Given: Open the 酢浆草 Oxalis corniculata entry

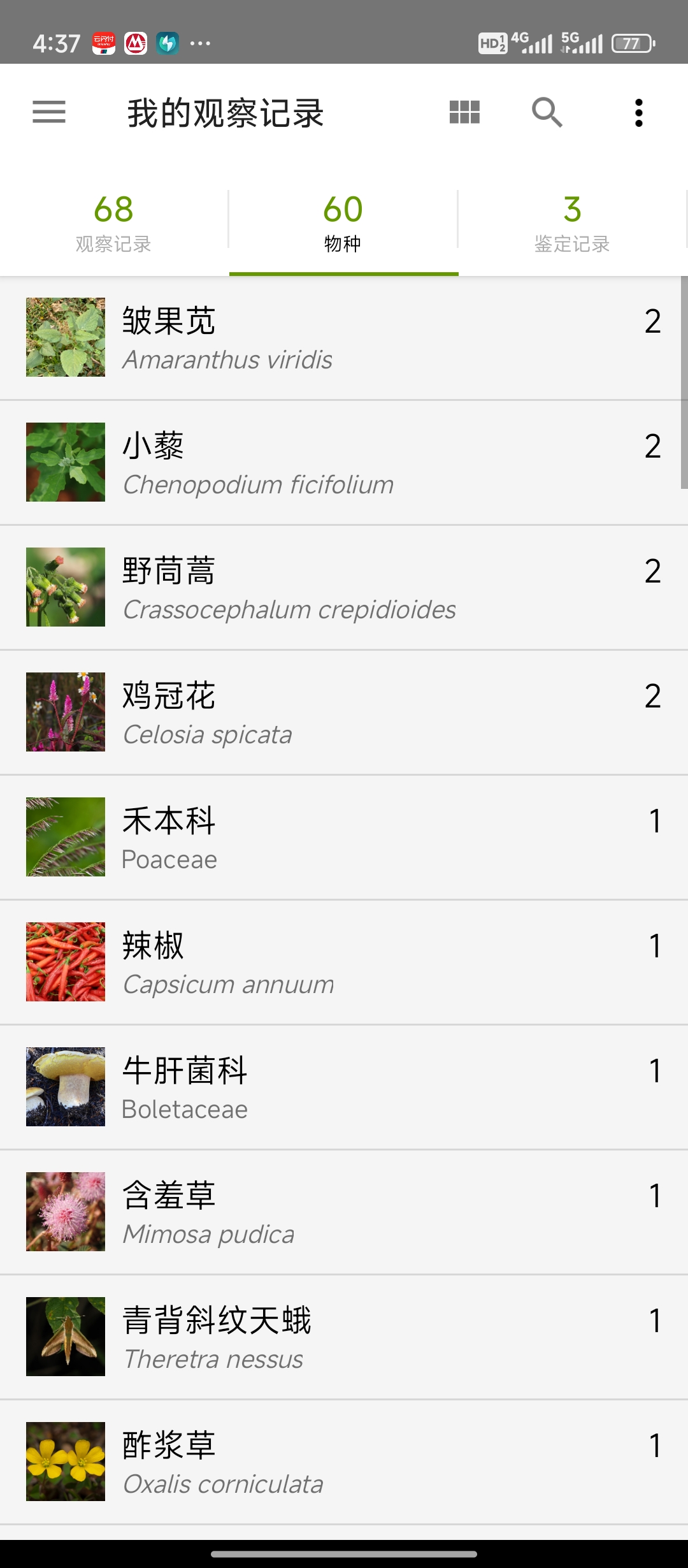Looking at the screenshot, I should tap(344, 1462).
